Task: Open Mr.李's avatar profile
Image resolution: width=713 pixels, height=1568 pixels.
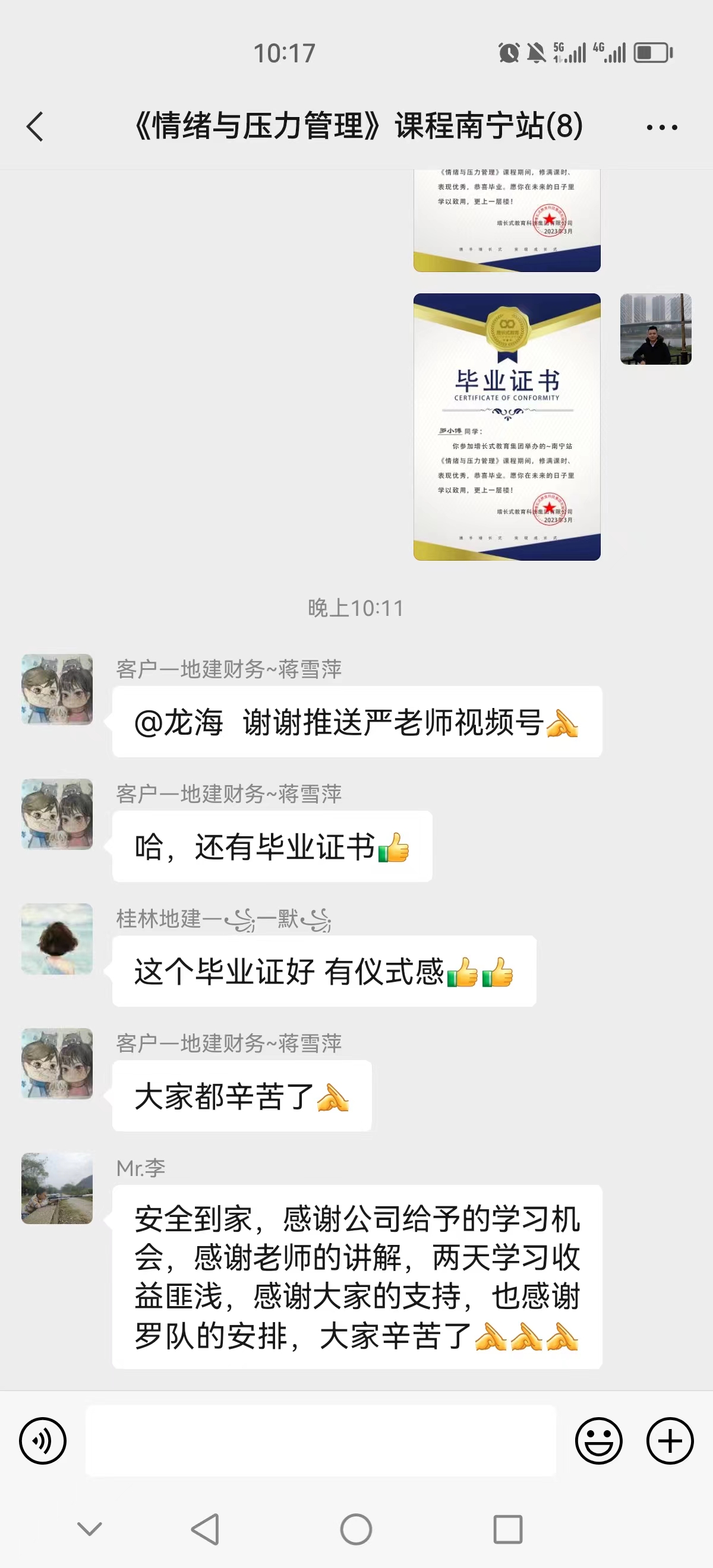Action: pyautogui.click(x=57, y=1187)
